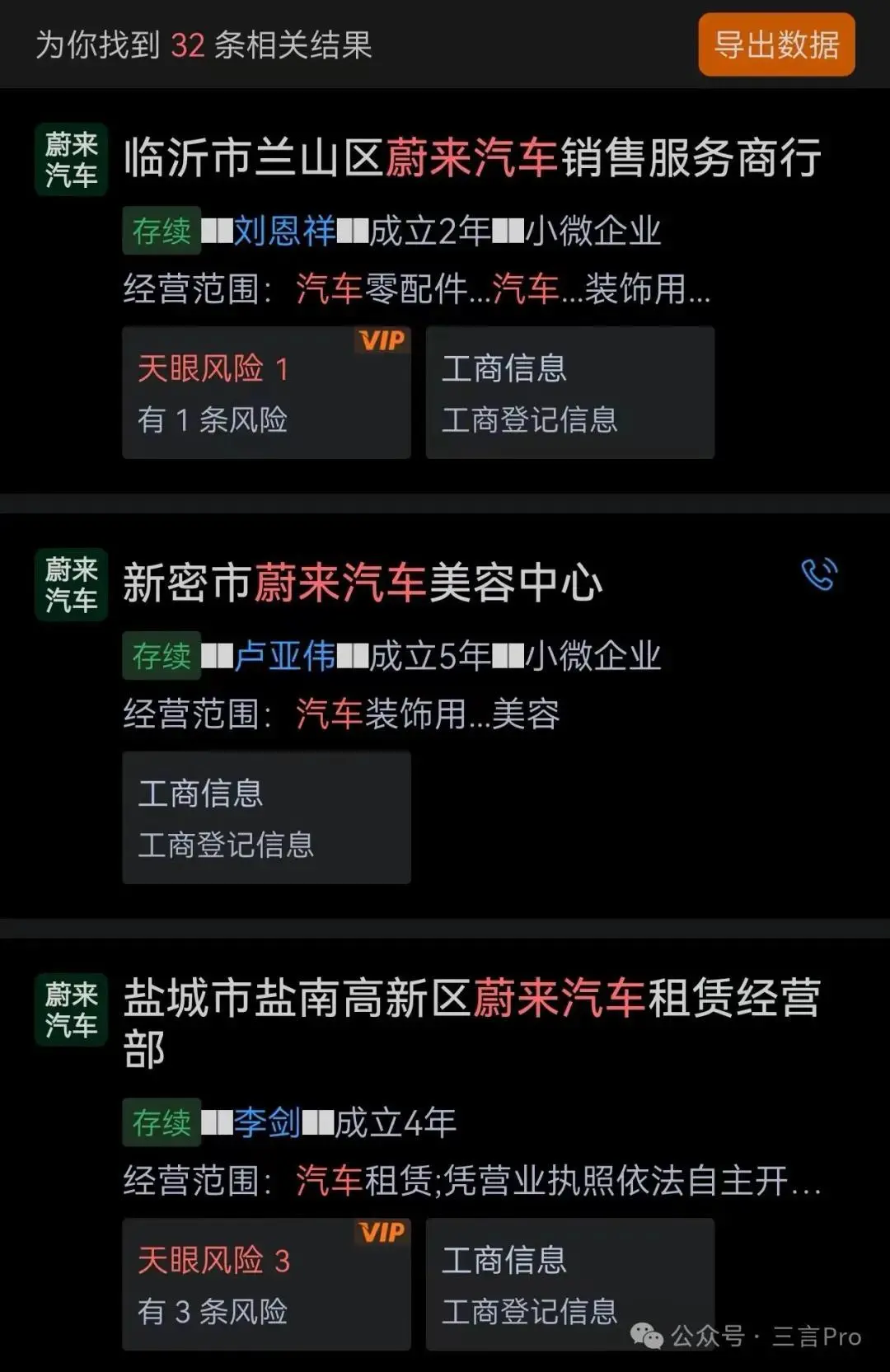This screenshot has width=890, height=1372.
Task: Call 新密市蔚来汽车美容中心 via phone icon
Action: 819,574
